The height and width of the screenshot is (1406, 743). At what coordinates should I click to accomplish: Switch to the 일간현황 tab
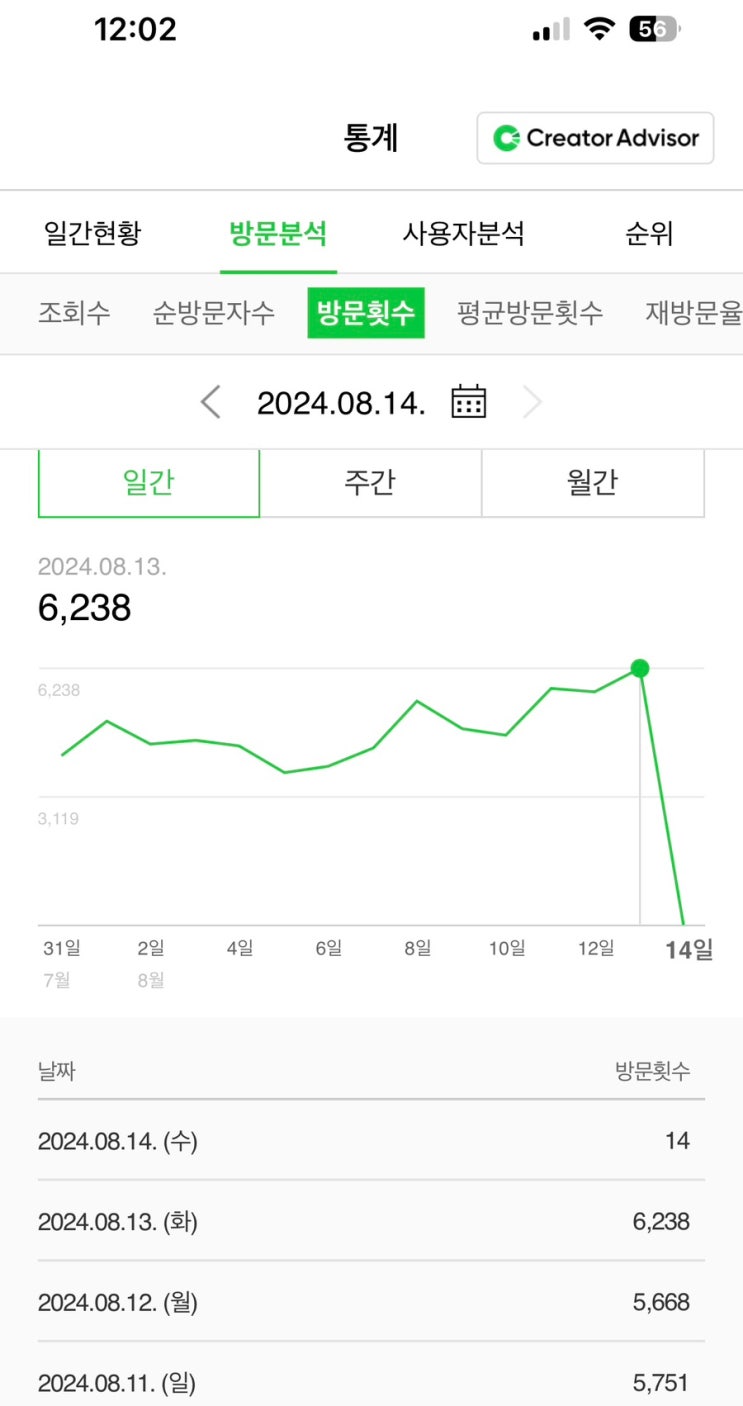(x=92, y=234)
